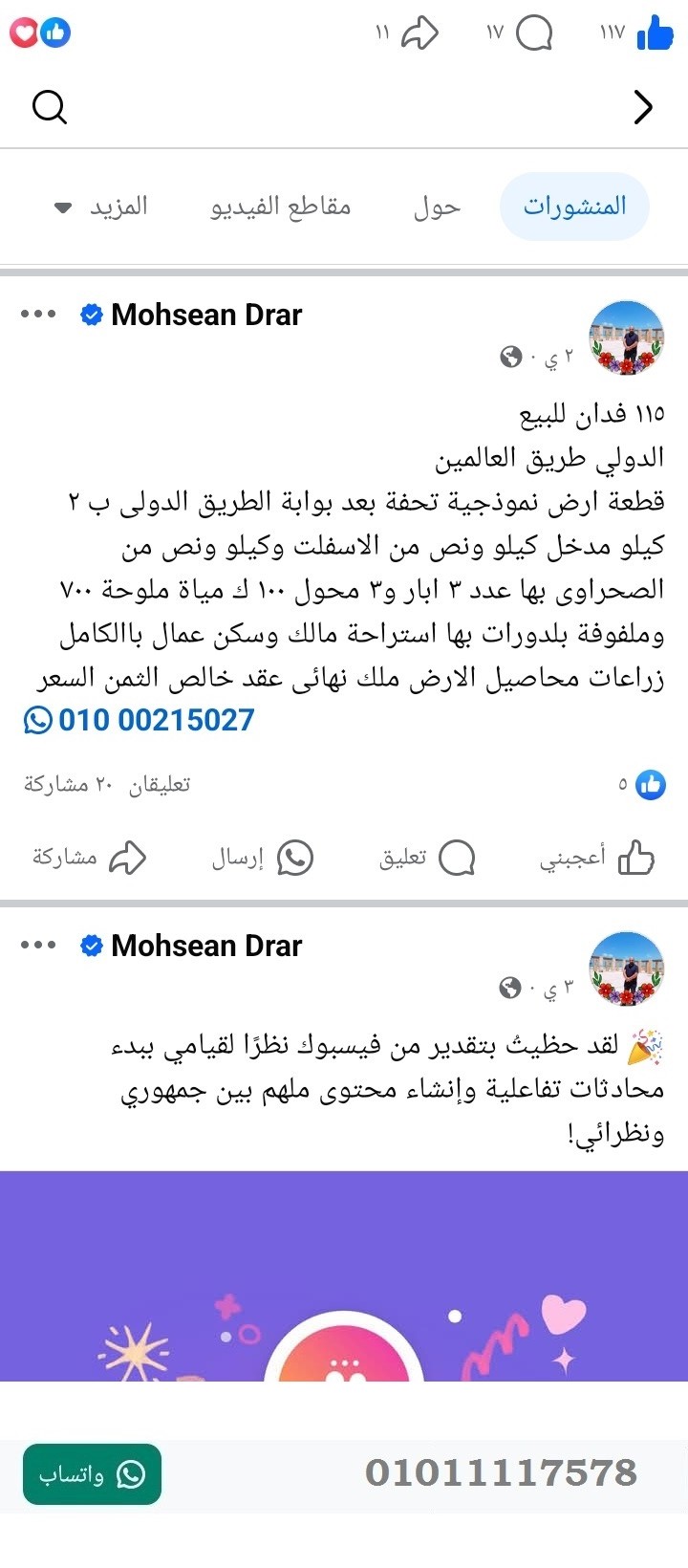
Task: Click the heart reaction icon at top left
Action: [x=24, y=32]
